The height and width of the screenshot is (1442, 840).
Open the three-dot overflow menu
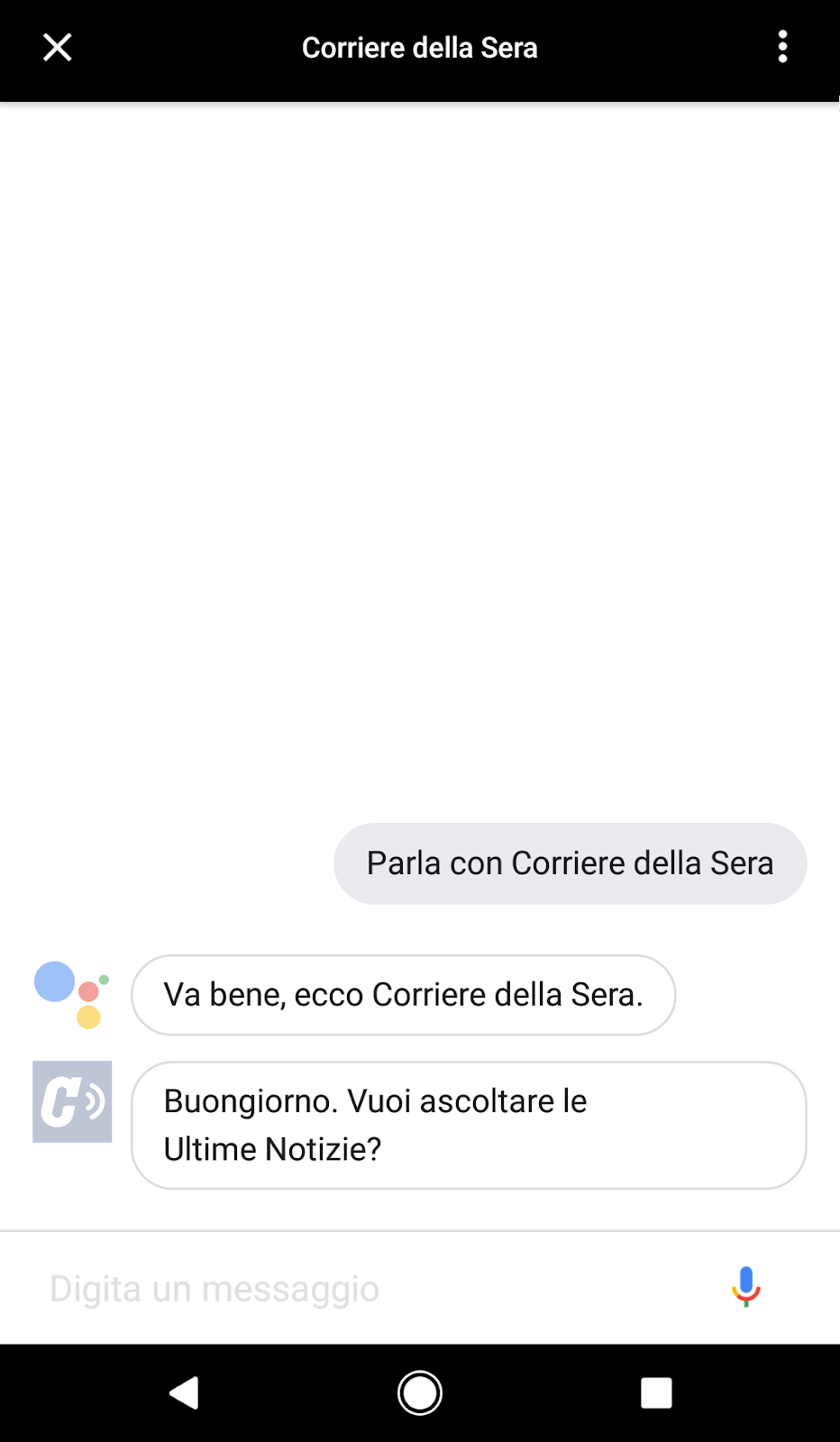tap(782, 47)
